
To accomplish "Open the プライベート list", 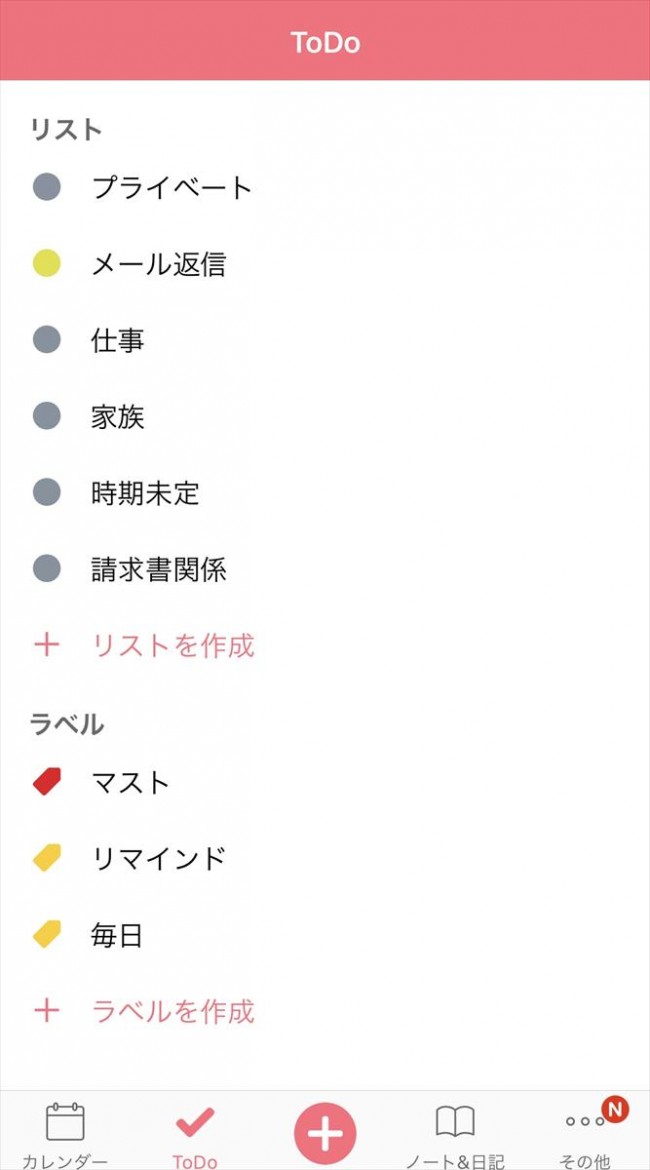I will [325, 187].
